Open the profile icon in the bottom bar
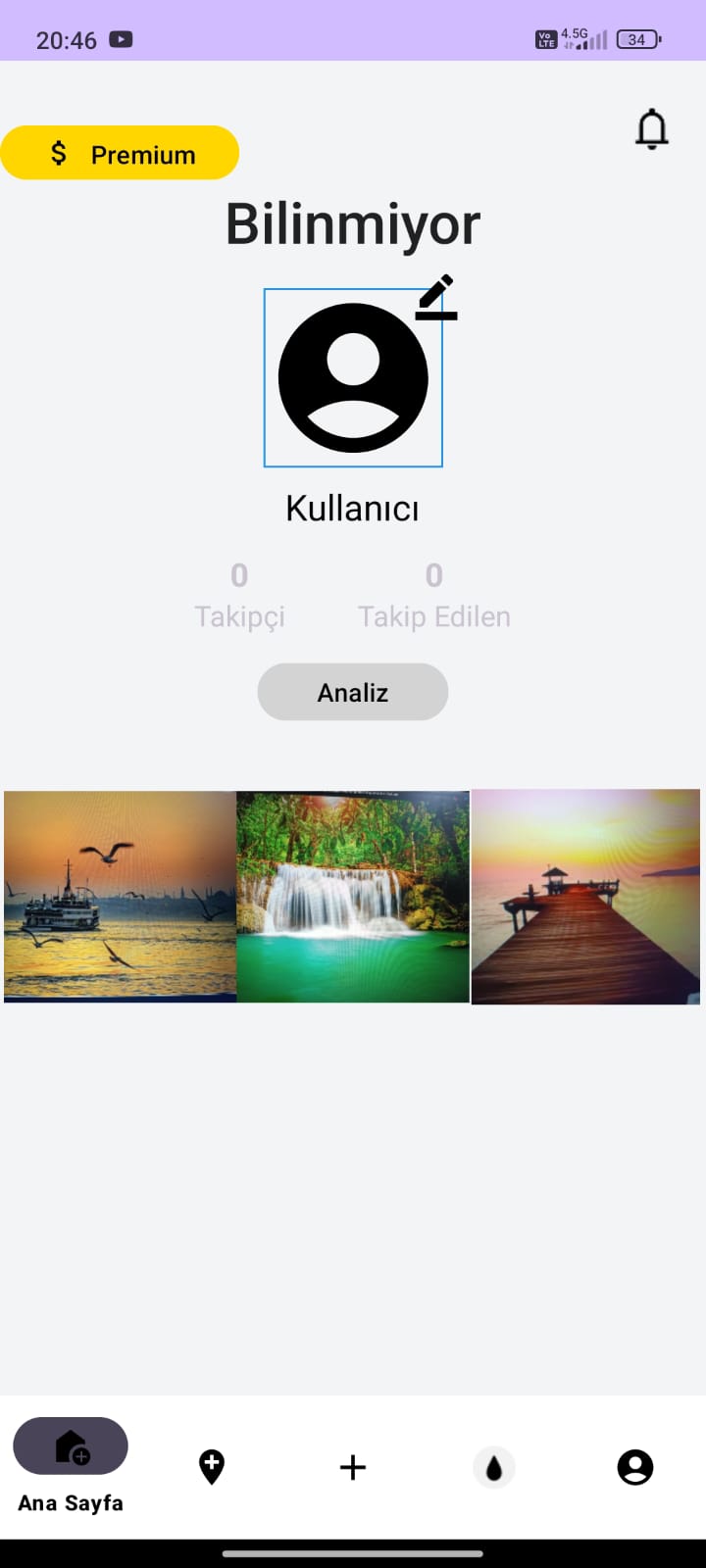Viewport: 706px width, 1568px height. (x=635, y=1466)
